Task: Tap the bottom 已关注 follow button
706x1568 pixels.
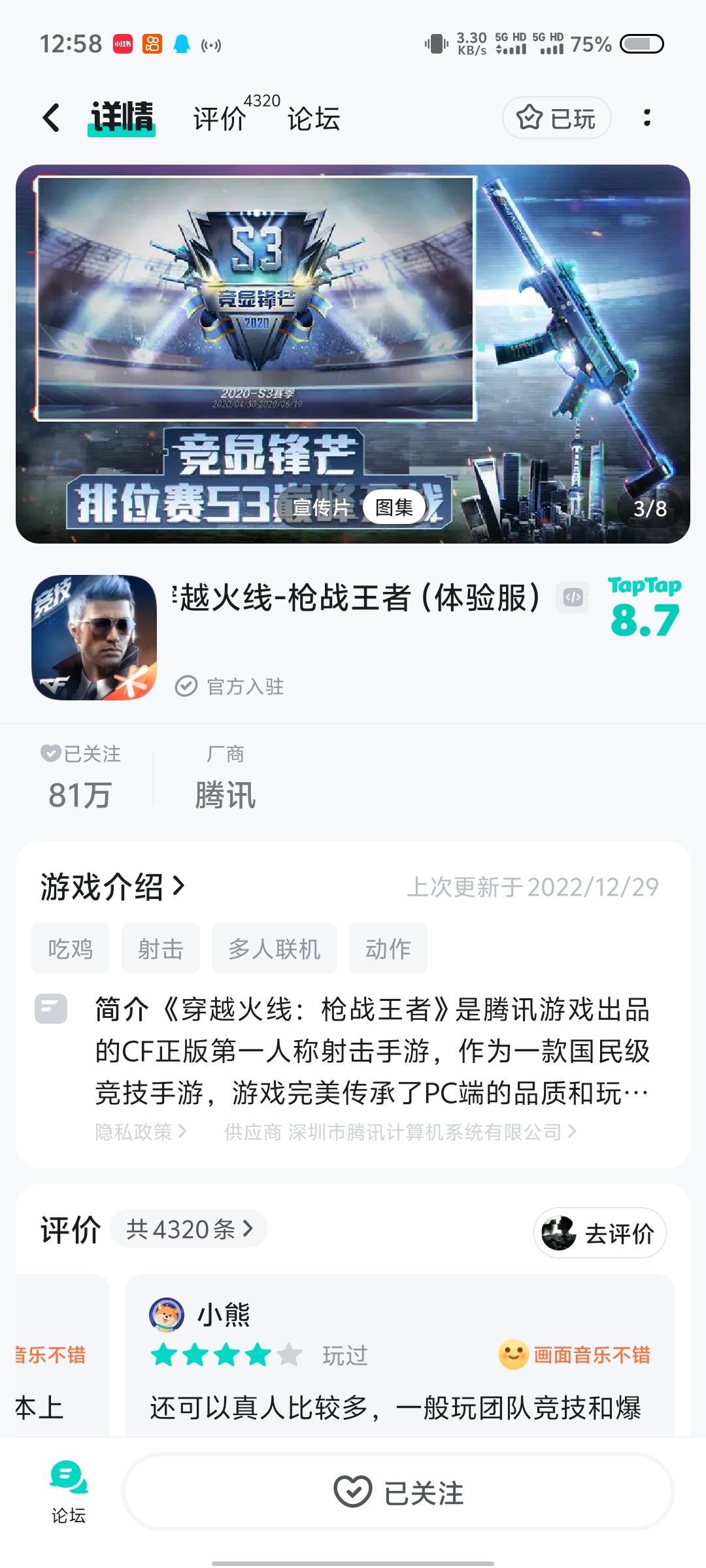Action: tap(398, 1493)
